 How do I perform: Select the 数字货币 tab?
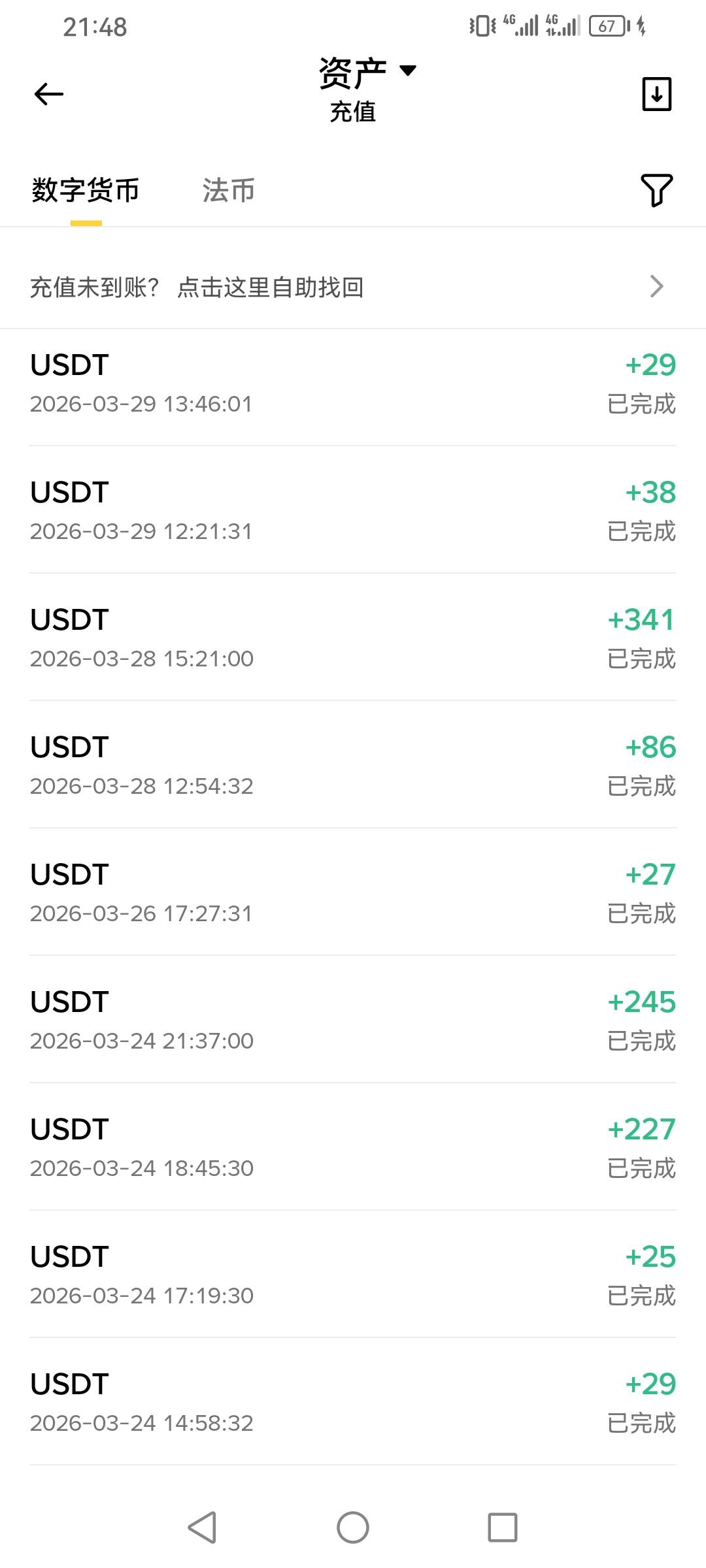(86, 191)
